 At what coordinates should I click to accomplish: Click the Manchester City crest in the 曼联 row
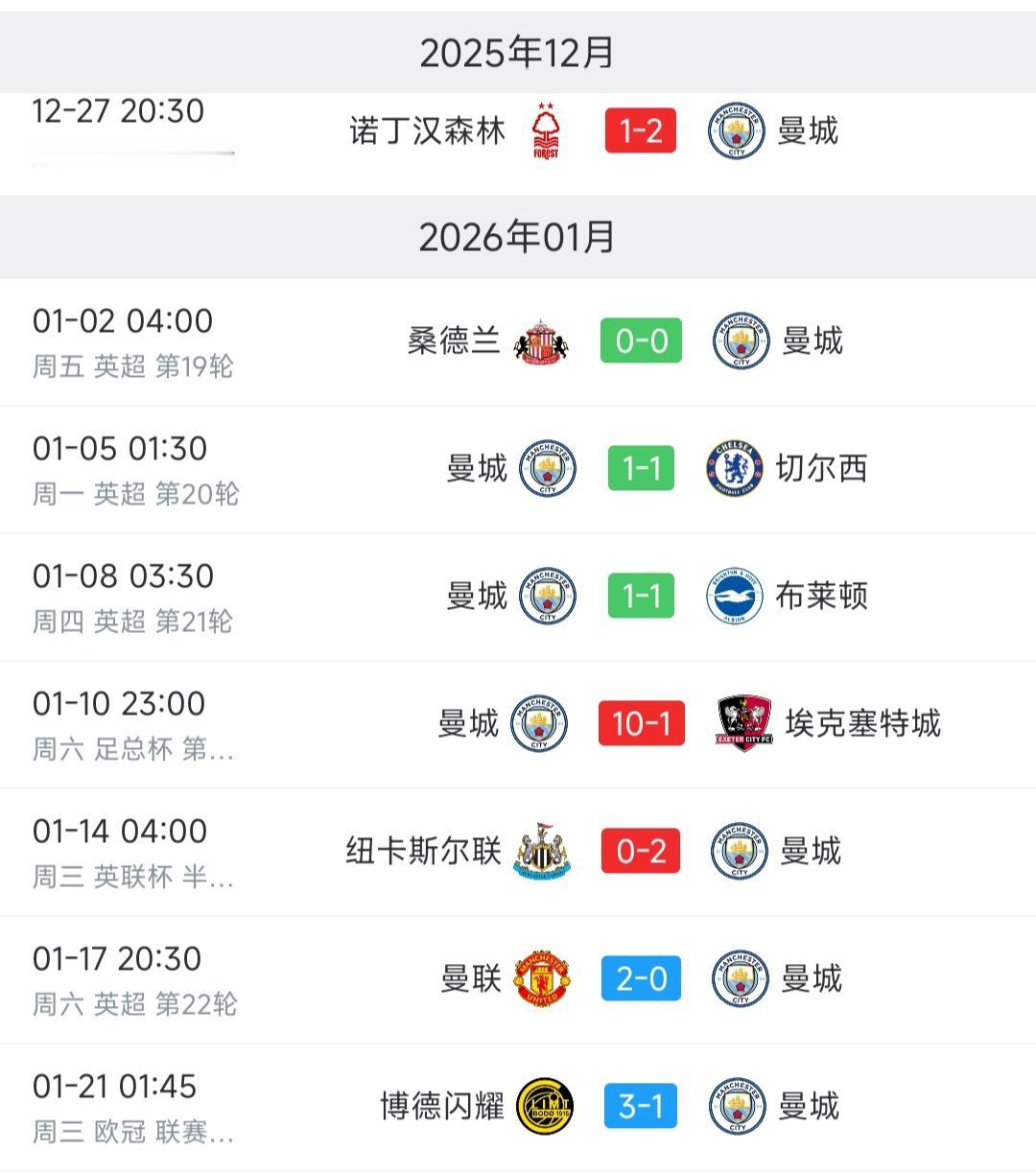[739, 979]
